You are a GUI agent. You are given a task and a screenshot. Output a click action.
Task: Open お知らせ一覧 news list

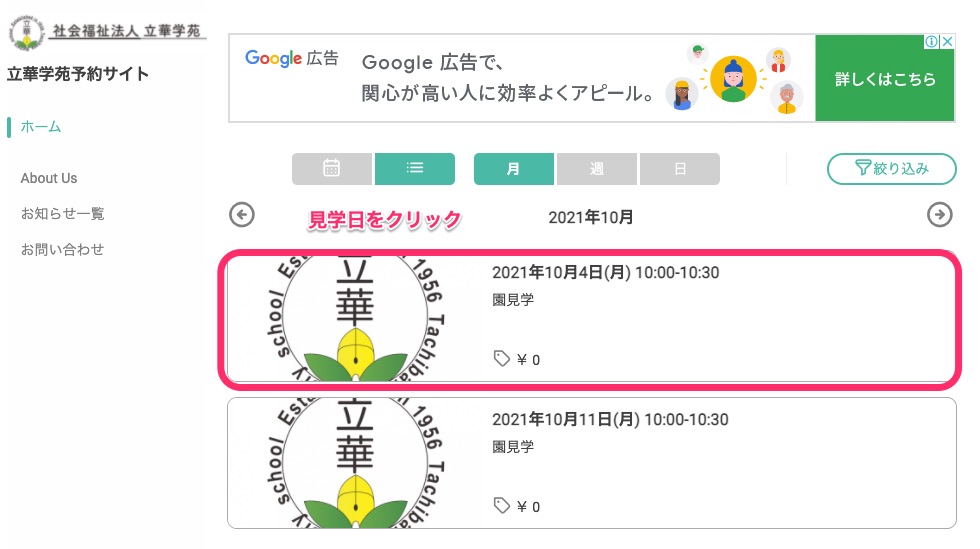tap(62, 214)
